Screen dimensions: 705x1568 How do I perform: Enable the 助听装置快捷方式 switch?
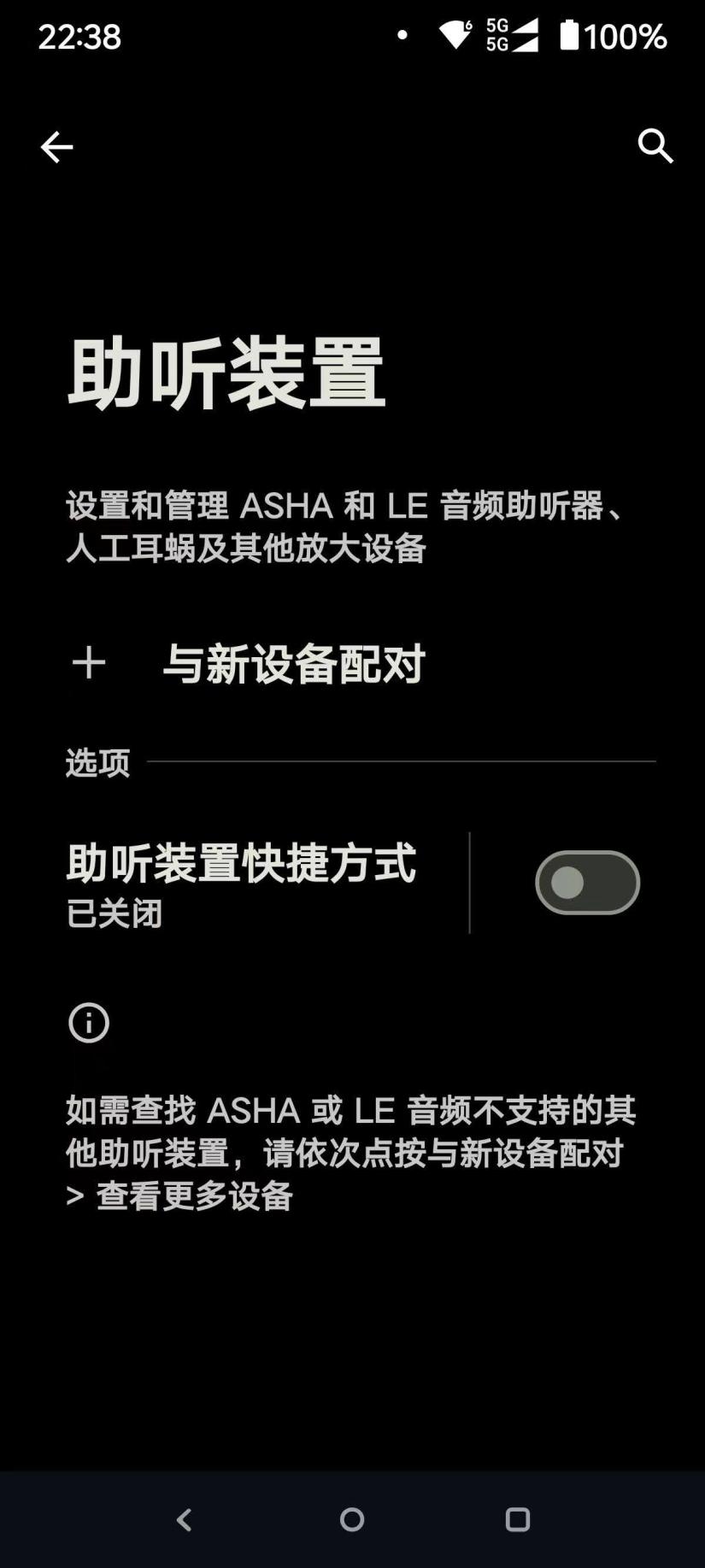point(587,883)
